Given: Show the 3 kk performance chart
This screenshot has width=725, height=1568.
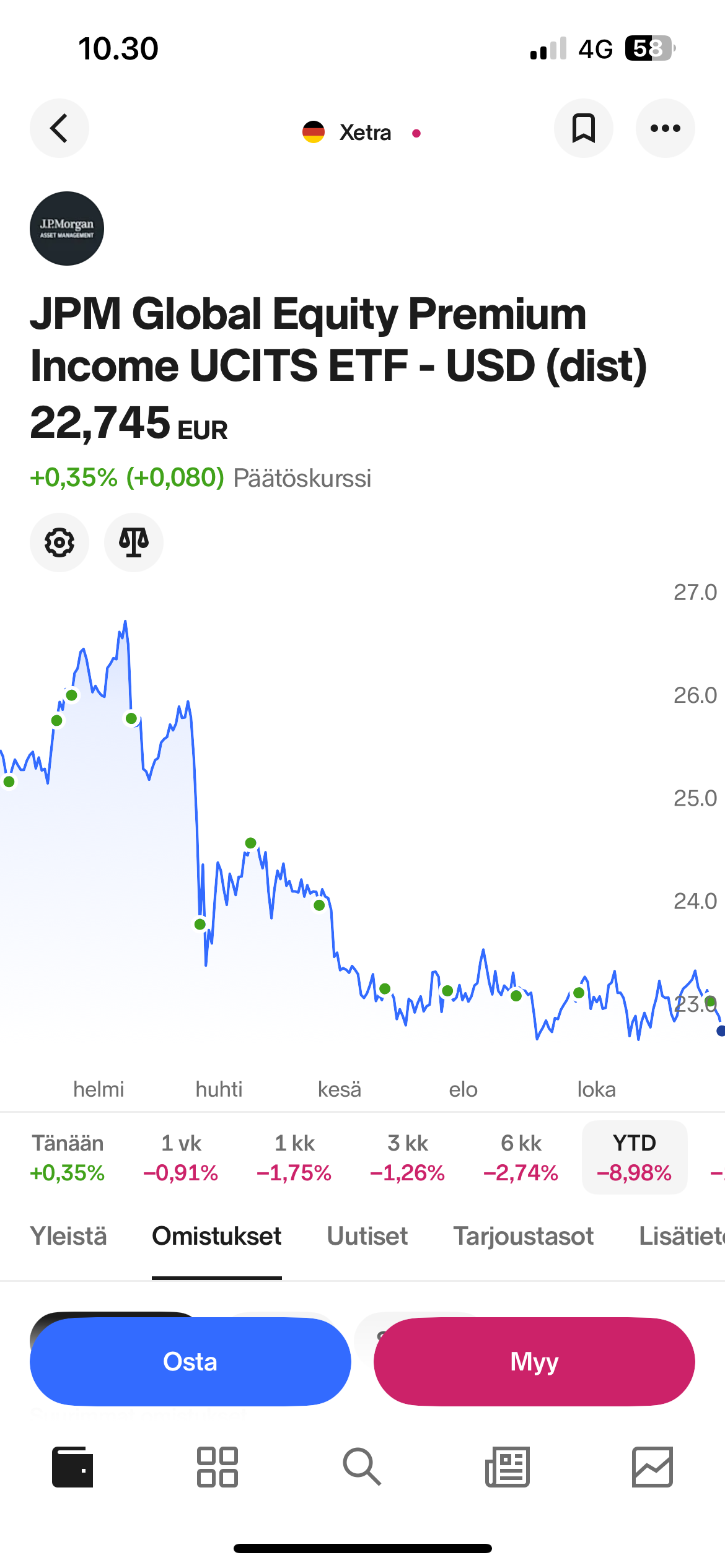Looking at the screenshot, I should [x=408, y=1157].
